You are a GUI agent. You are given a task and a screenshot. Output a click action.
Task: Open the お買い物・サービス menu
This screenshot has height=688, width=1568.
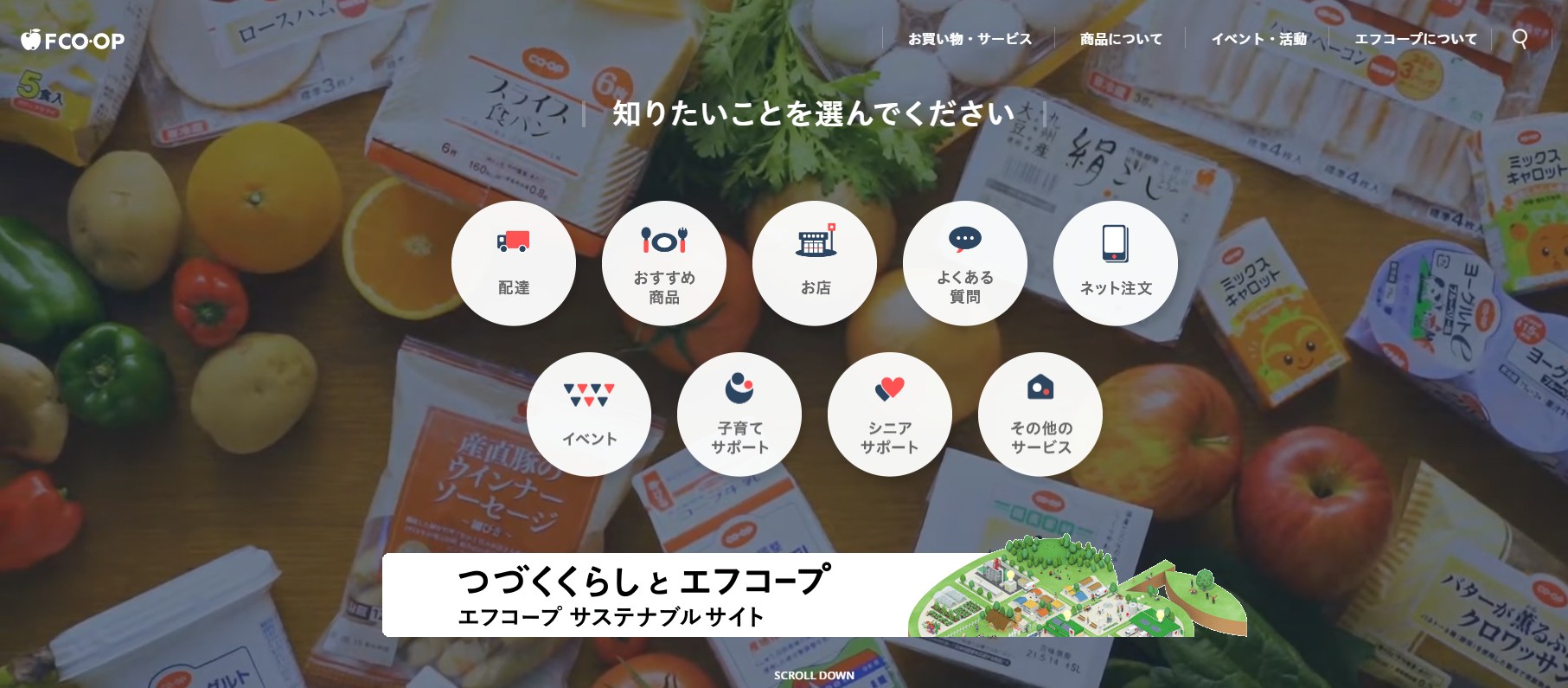click(x=970, y=39)
